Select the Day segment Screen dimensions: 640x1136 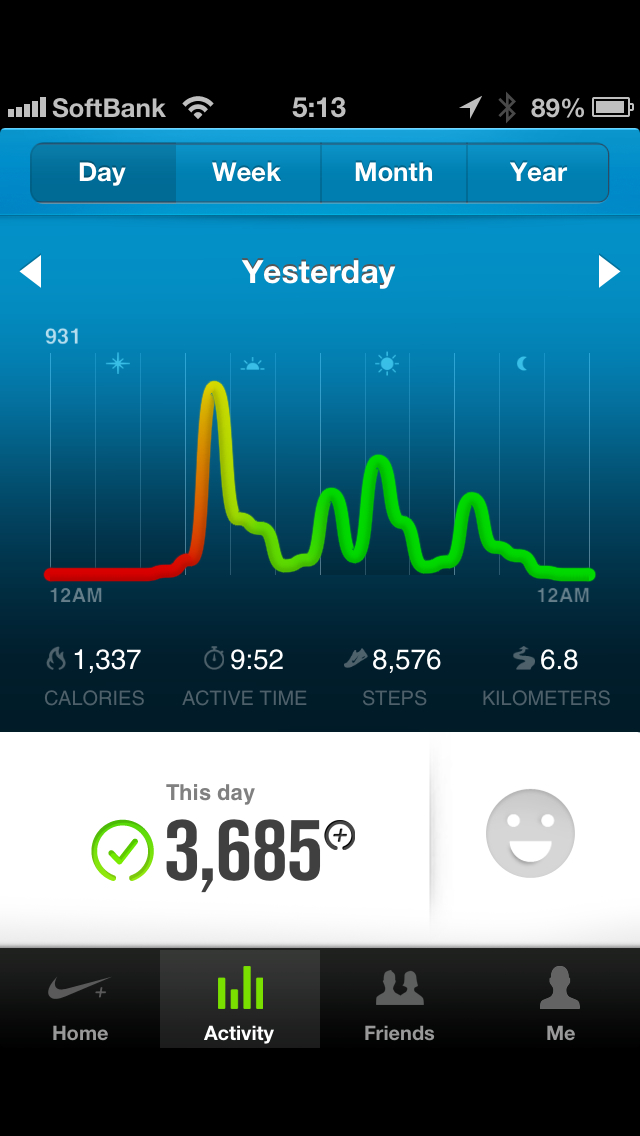click(x=103, y=173)
